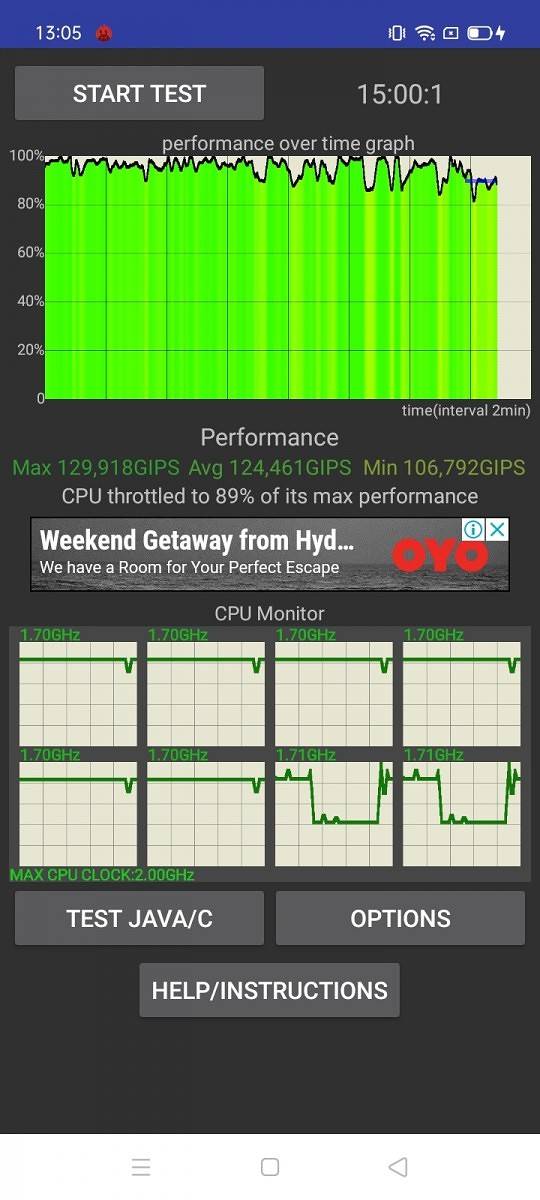540x1200 pixels.
Task: Go back with the system back button
Action: click(398, 1167)
